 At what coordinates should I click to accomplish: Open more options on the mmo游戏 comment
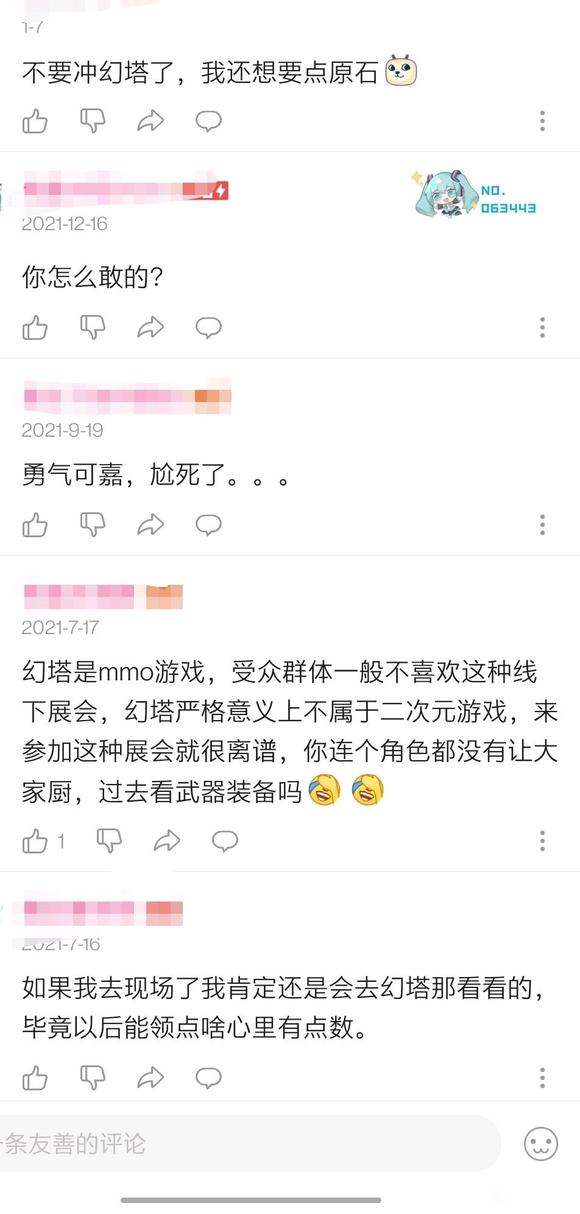click(x=542, y=841)
